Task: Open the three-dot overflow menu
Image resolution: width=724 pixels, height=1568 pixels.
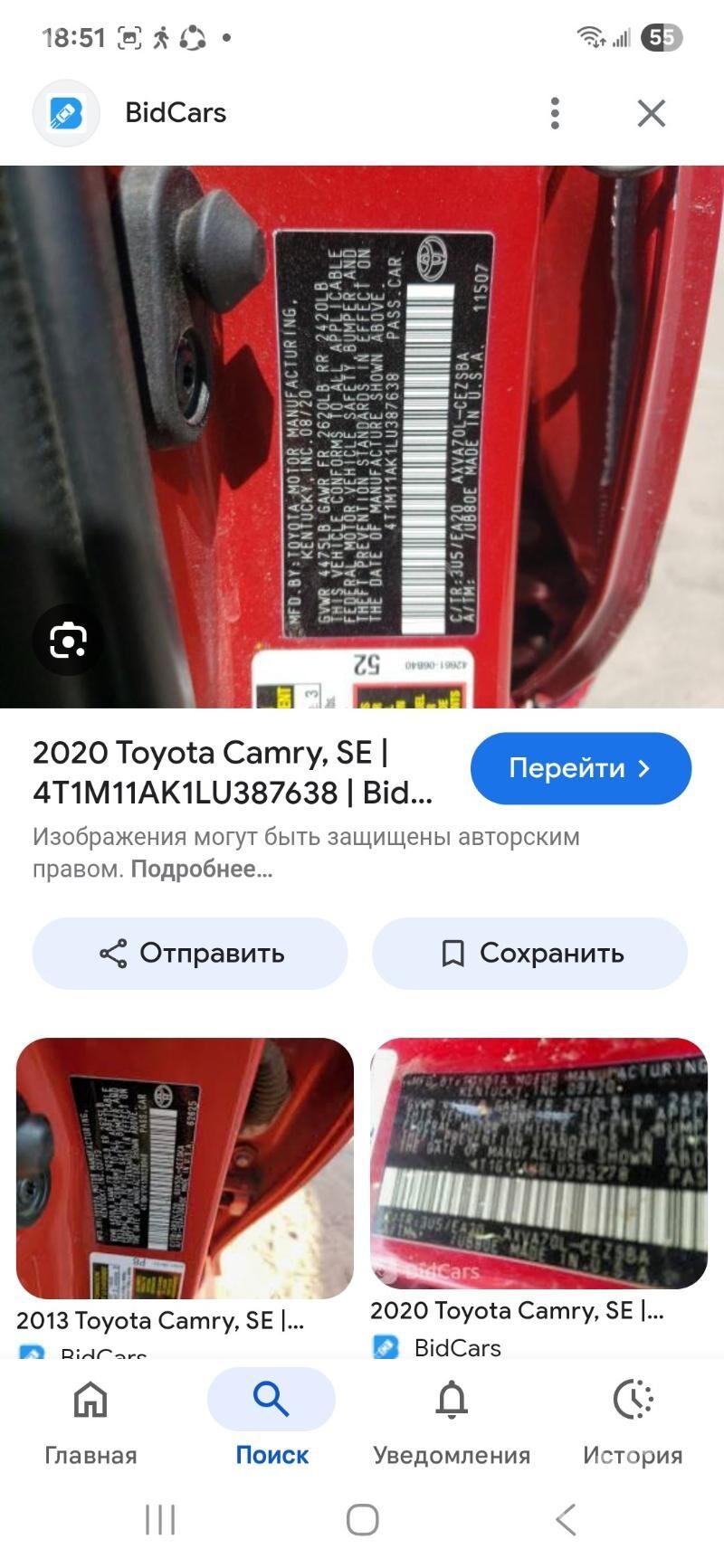Action: [x=555, y=112]
